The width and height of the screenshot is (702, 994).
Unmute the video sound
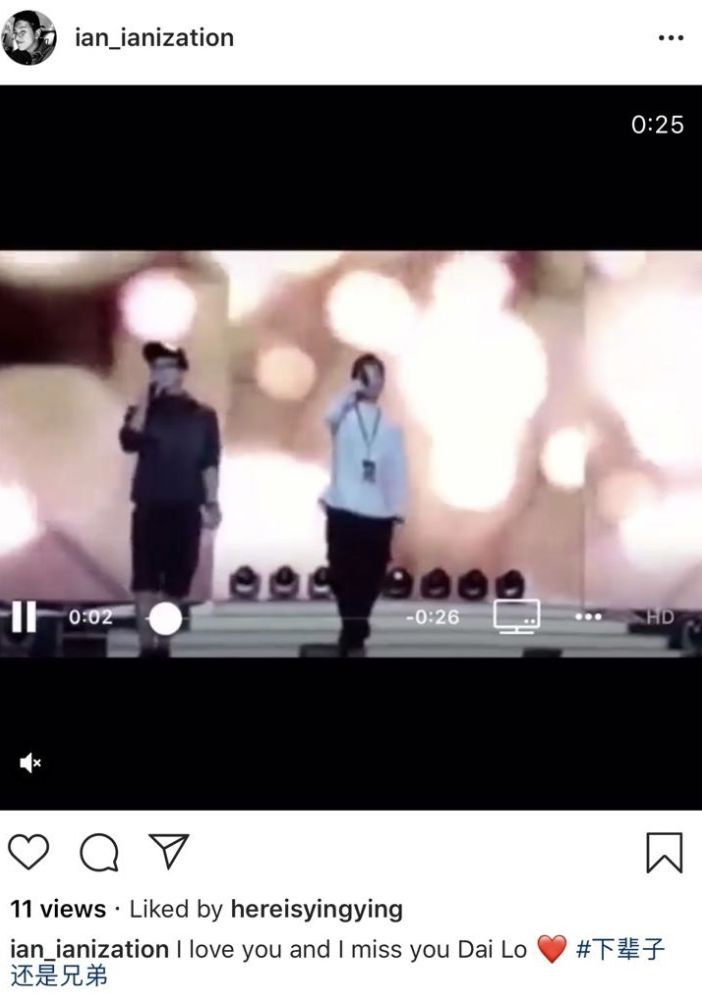pos(30,763)
